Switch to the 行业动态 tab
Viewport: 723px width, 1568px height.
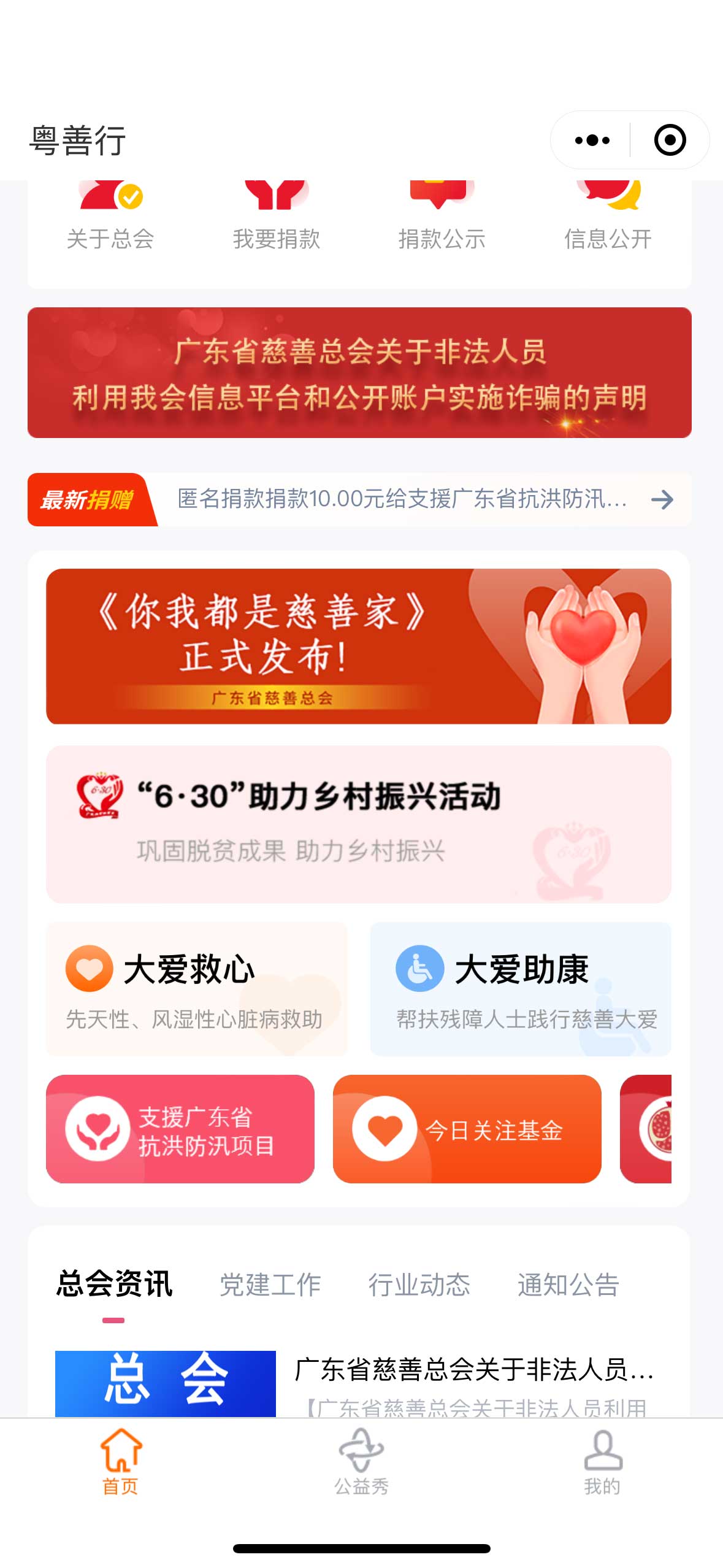[419, 1284]
